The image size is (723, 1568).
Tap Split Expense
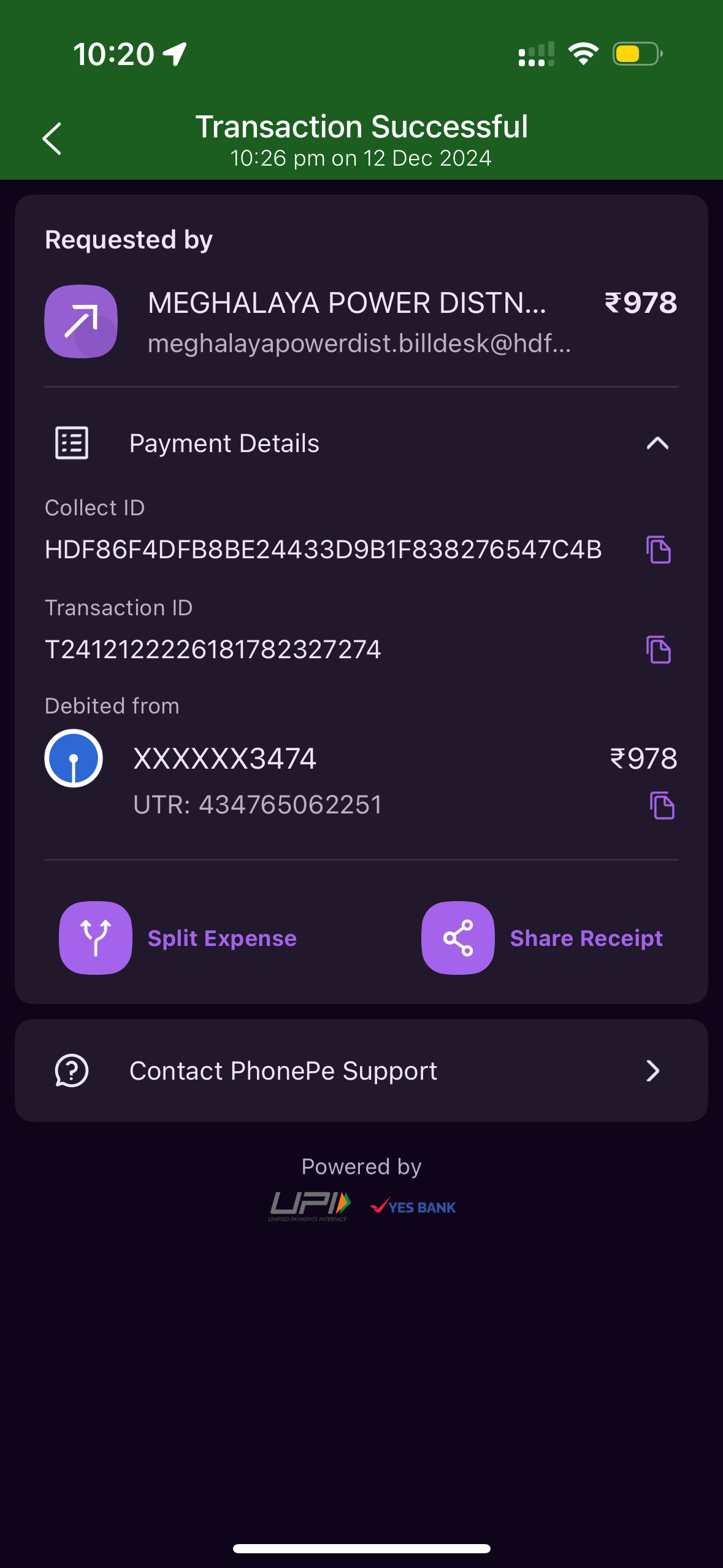coord(178,937)
